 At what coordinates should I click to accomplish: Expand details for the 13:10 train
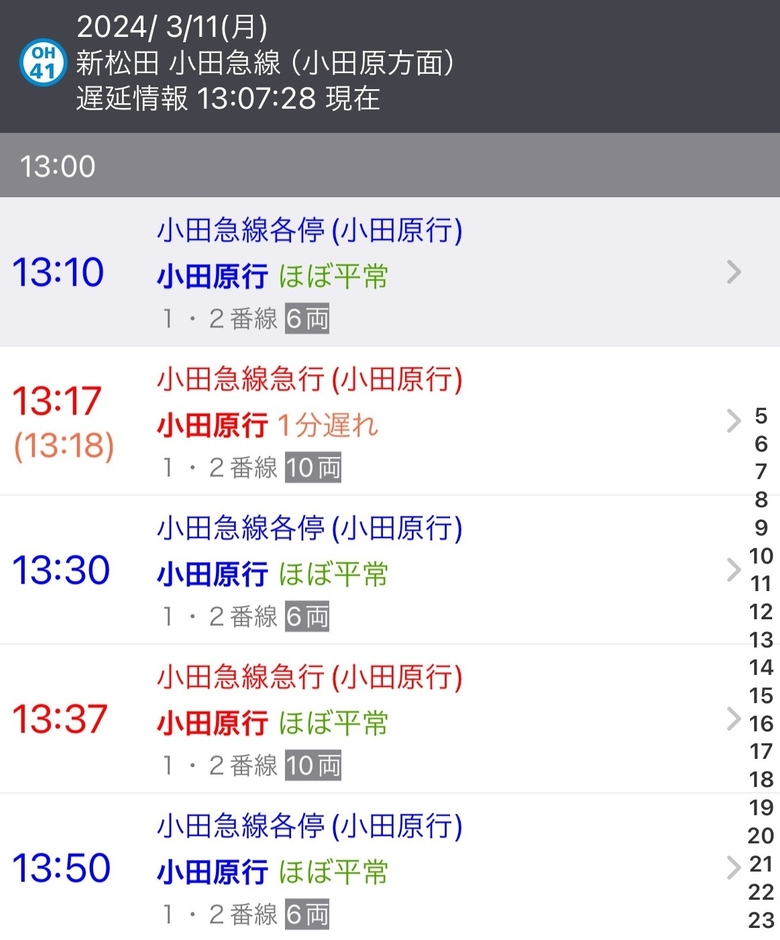pyautogui.click(x=733, y=272)
